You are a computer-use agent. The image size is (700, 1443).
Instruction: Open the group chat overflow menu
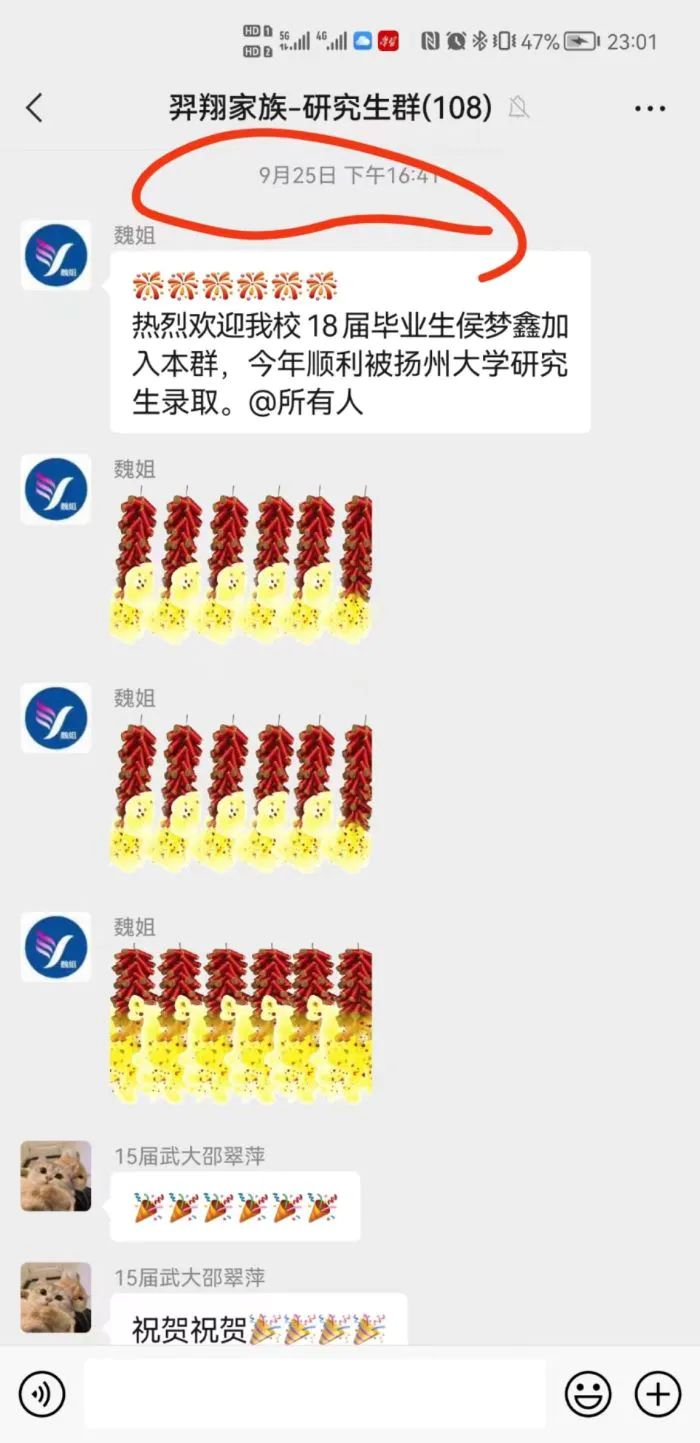pyautogui.click(x=650, y=108)
